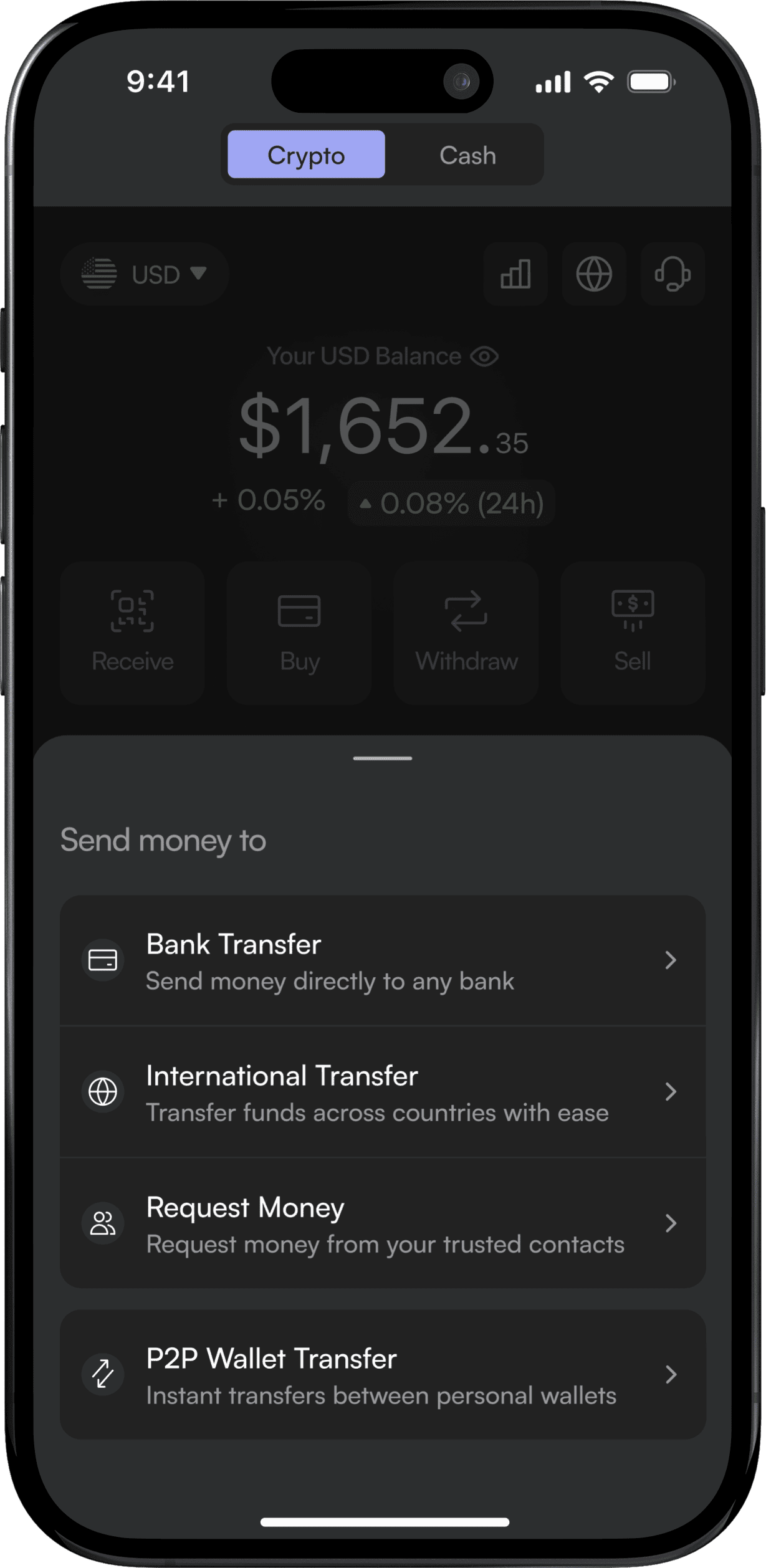
Task: Open Request Money option
Action: 382,1224
